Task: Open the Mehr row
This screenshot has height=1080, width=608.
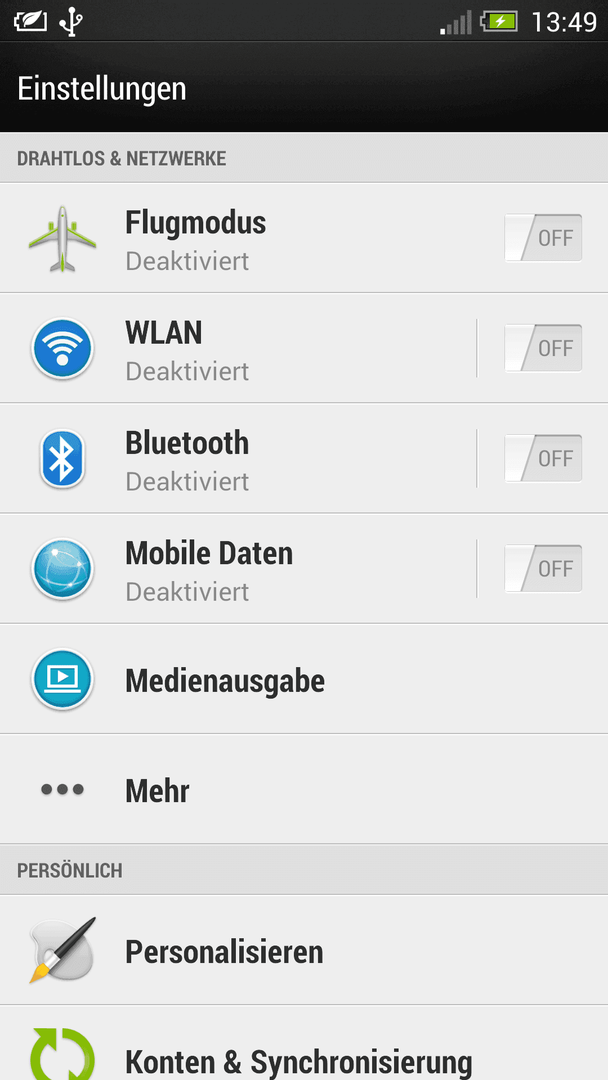Action: pyautogui.click(x=304, y=789)
